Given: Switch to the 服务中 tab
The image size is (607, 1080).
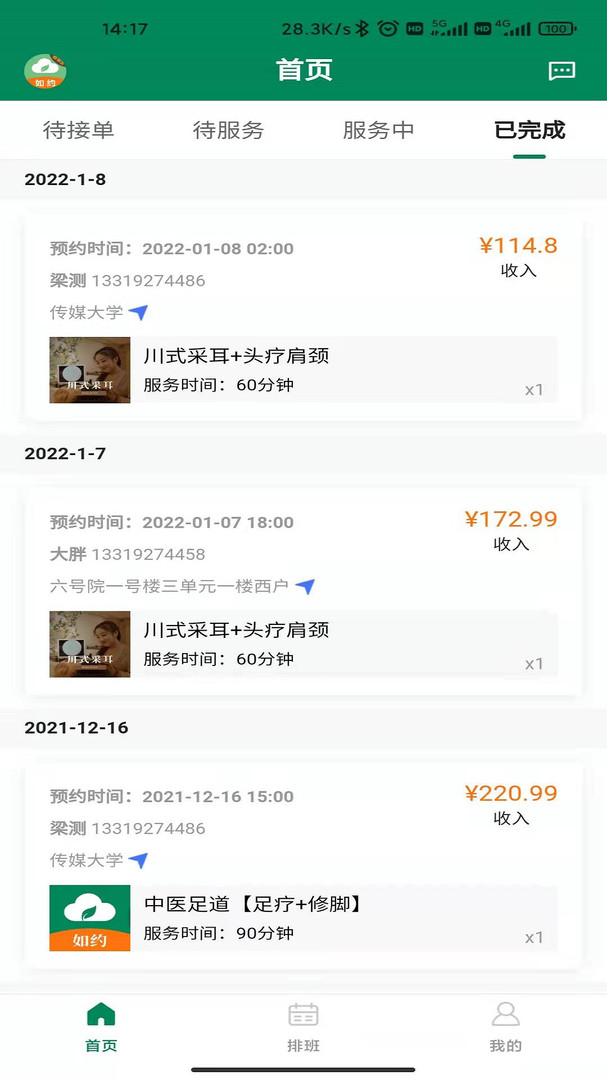Looking at the screenshot, I should pyautogui.click(x=378, y=130).
